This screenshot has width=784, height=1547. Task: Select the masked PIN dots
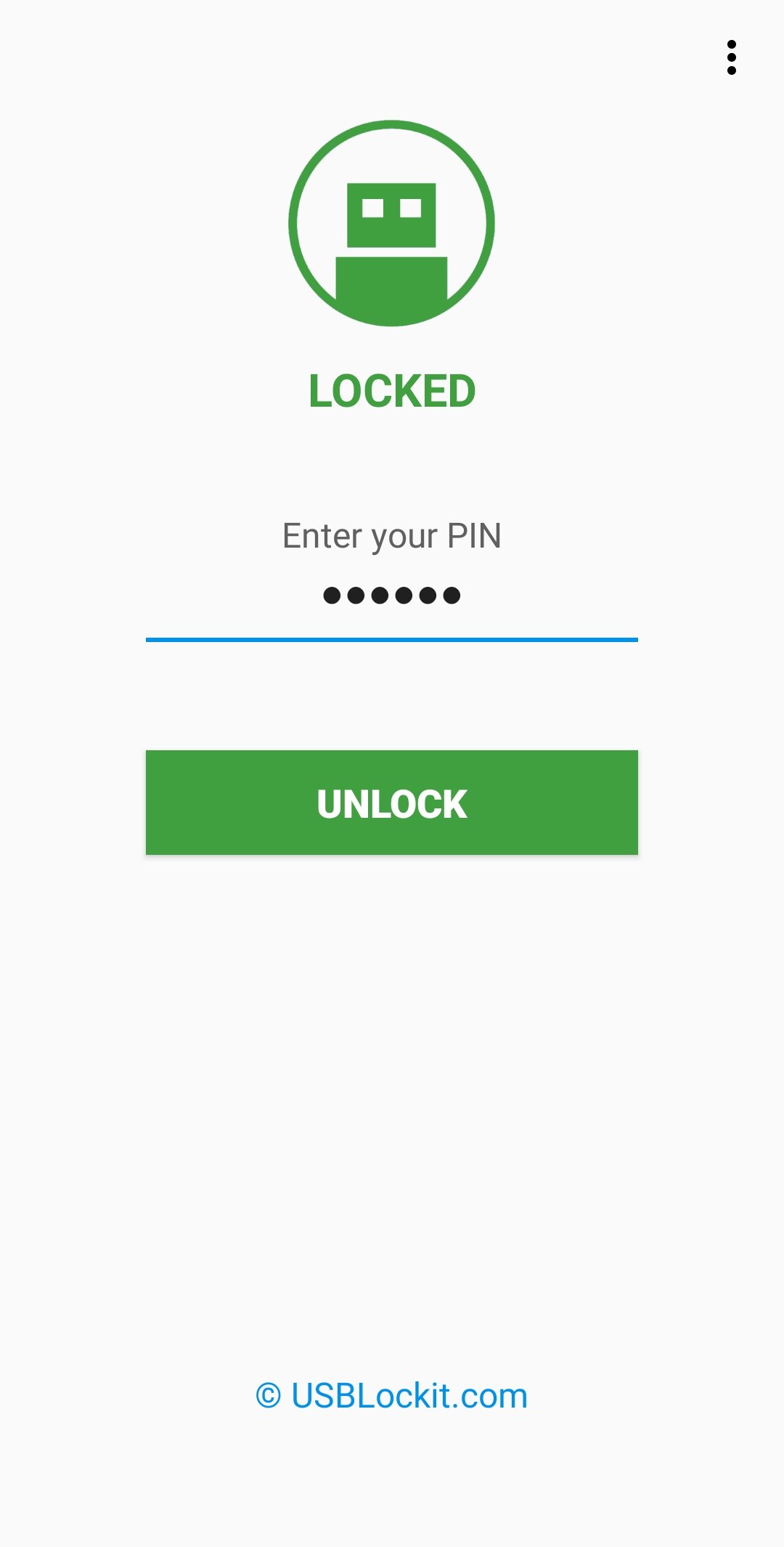coord(392,596)
